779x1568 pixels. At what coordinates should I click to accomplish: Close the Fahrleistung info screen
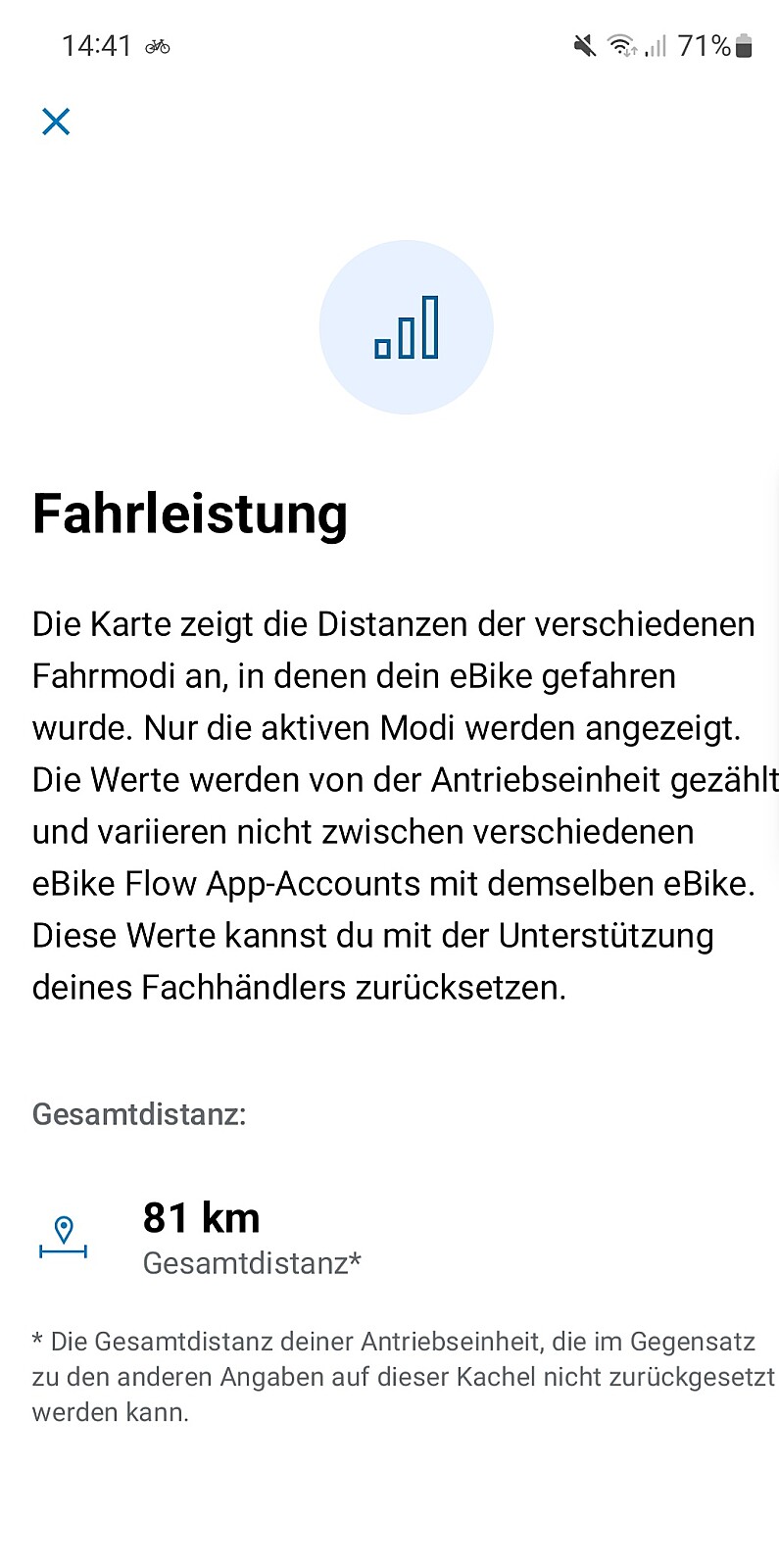56,122
